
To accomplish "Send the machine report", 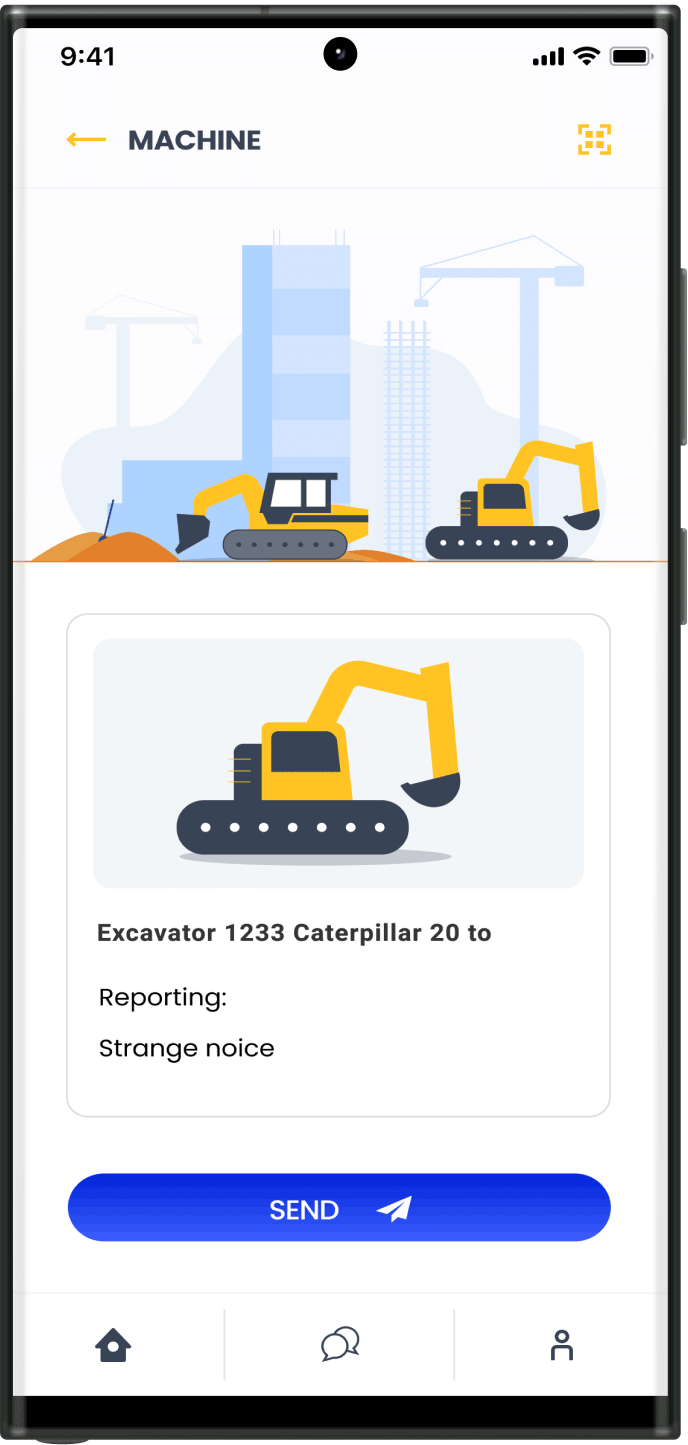I will (x=339, y=1208).
